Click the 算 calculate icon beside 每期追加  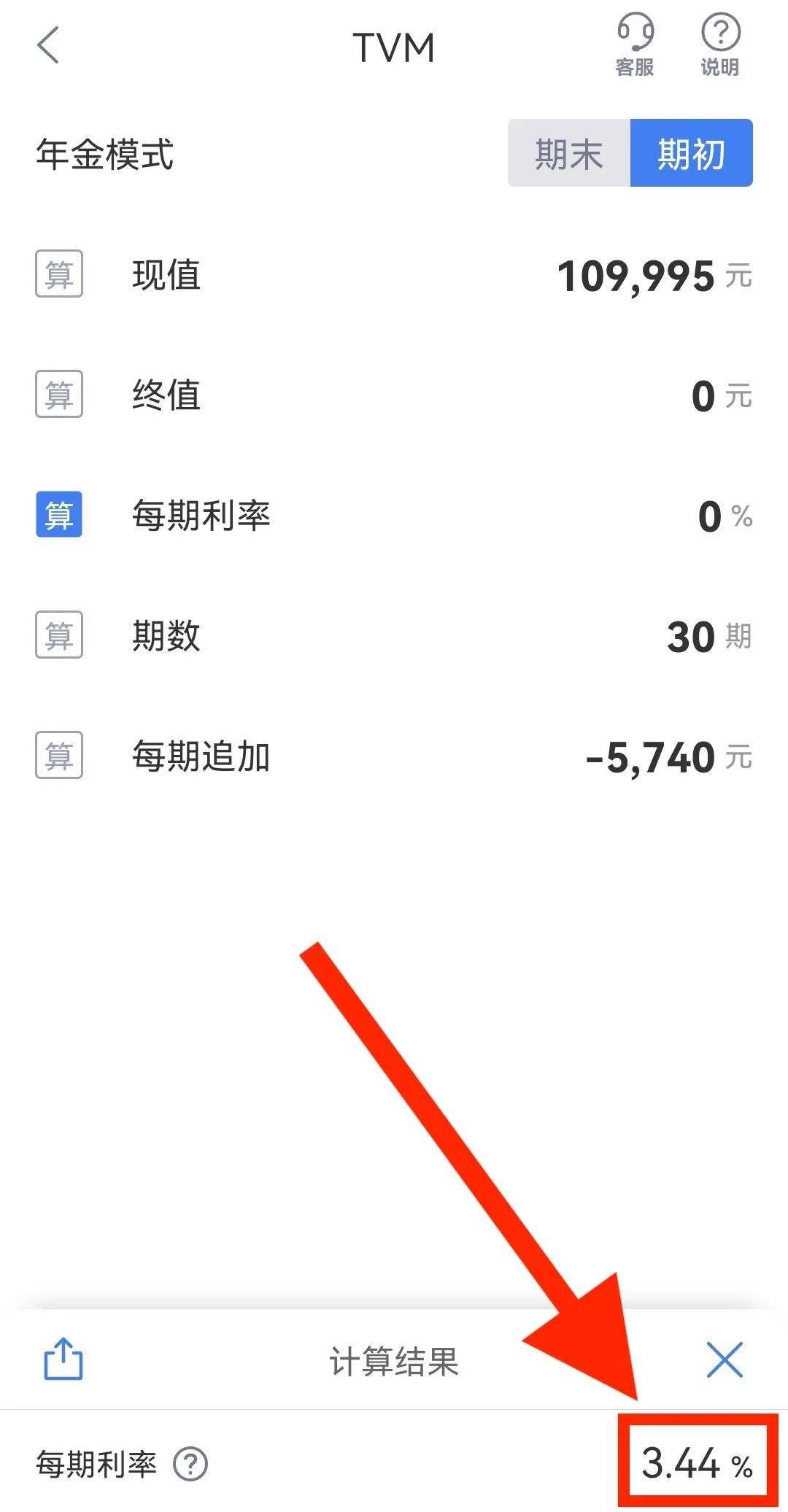click(x=58, y=756)
